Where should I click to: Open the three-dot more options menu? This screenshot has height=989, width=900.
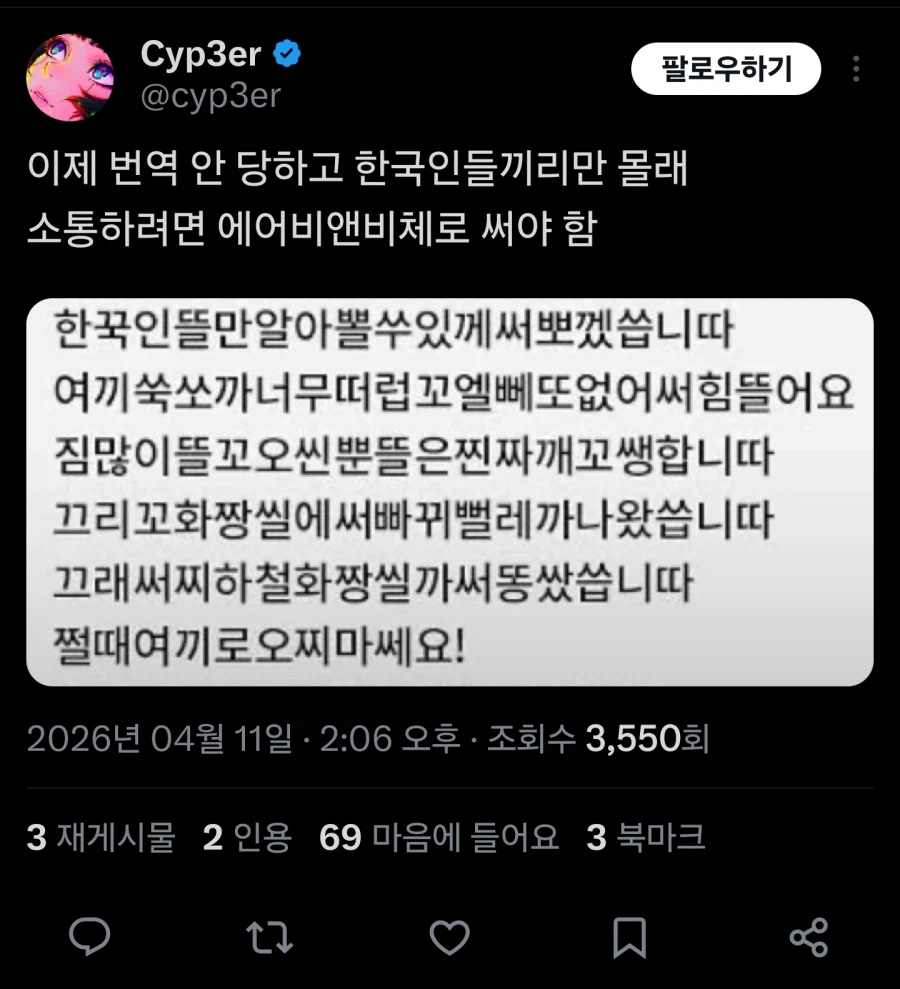[x=856, y=70]
